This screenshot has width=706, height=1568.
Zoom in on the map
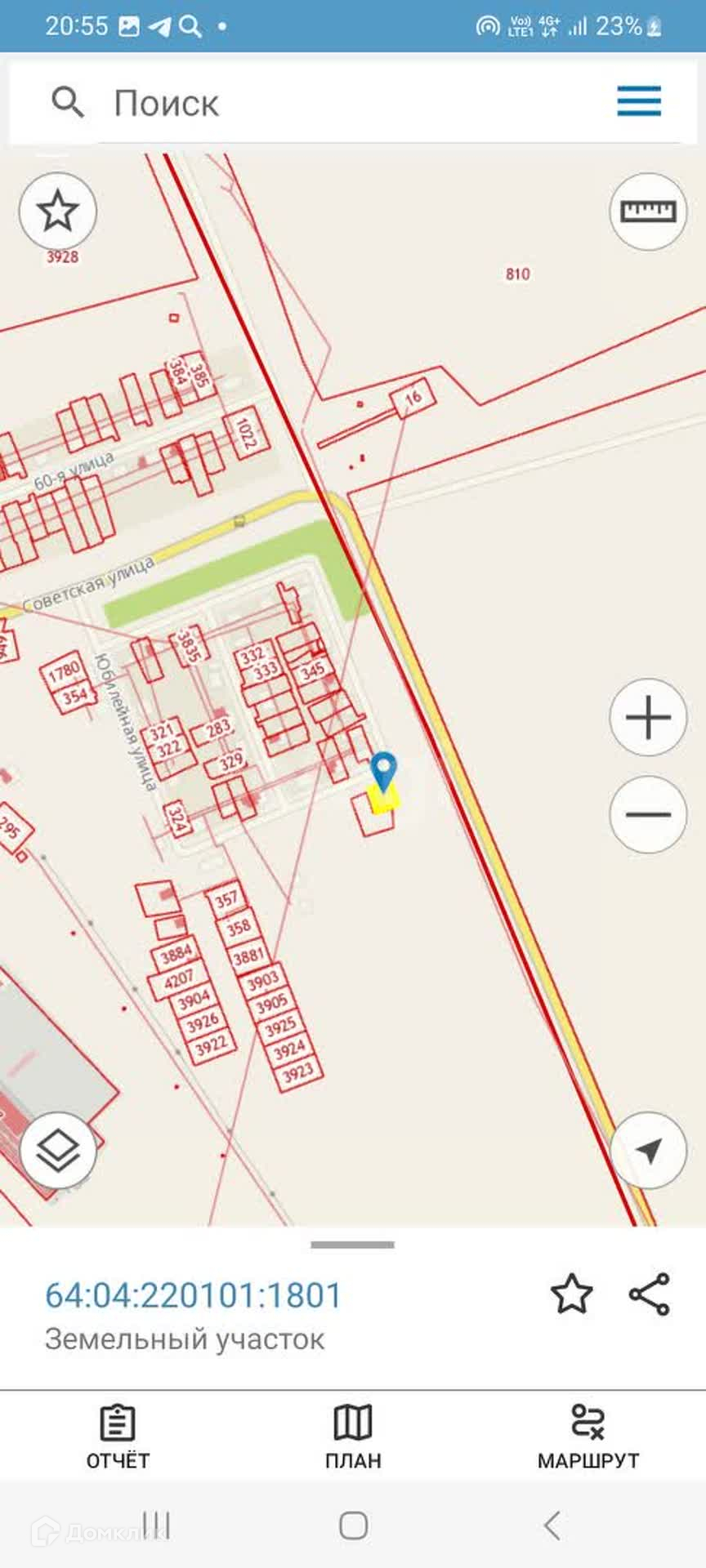click(x=648, y=717)
